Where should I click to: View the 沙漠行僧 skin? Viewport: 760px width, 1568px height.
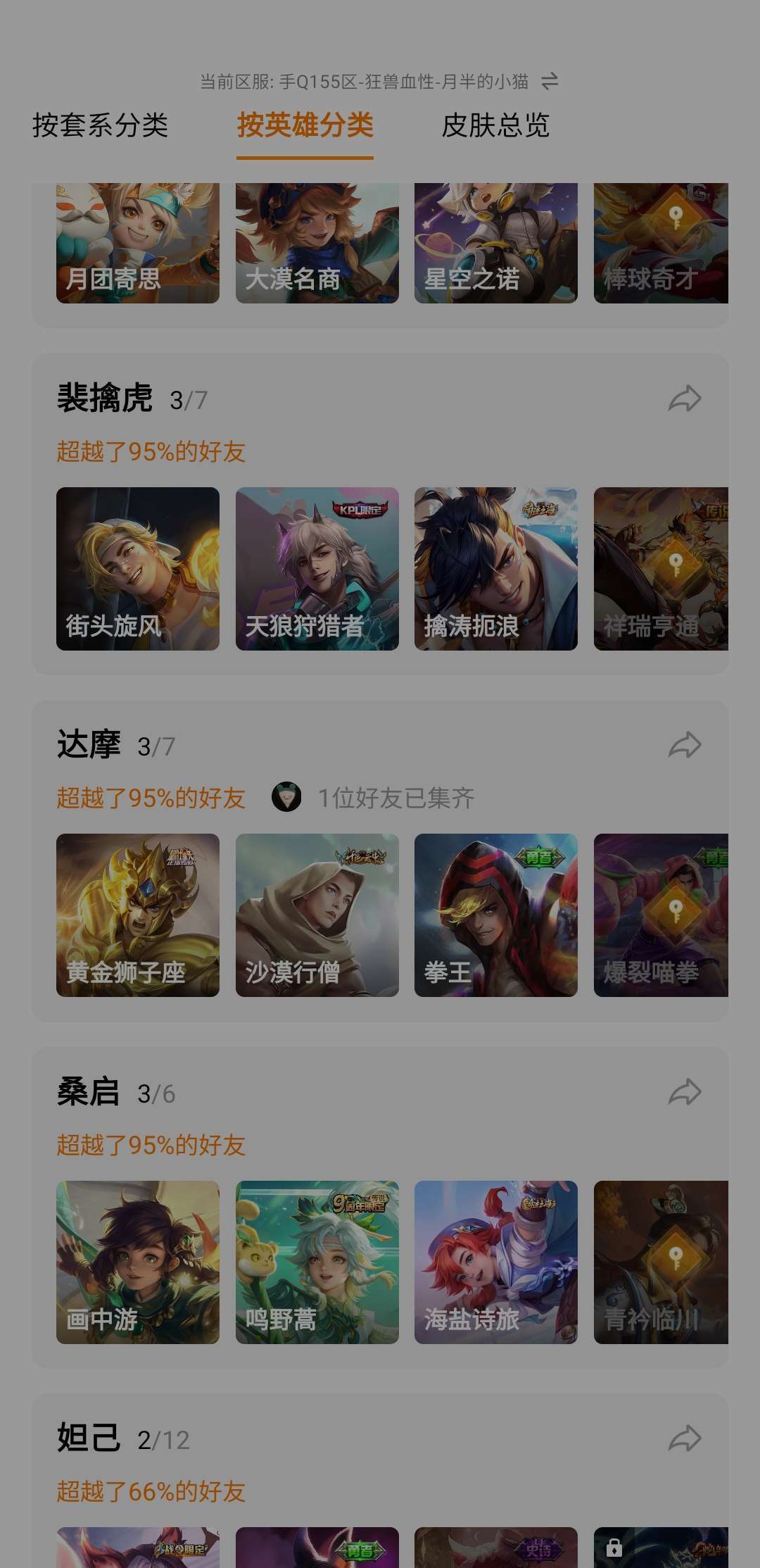317,915
